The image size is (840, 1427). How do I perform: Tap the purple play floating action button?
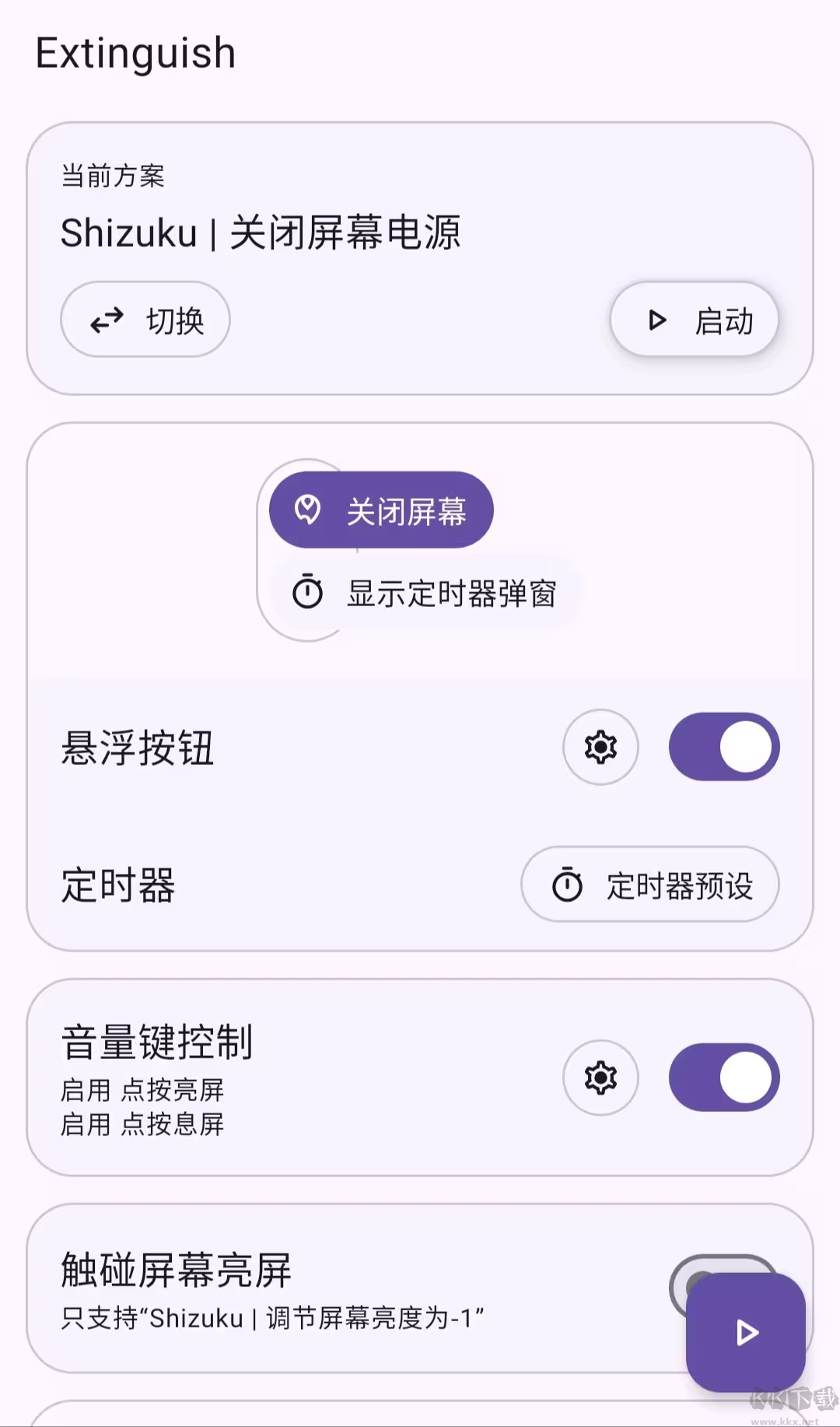(746, 1332)
